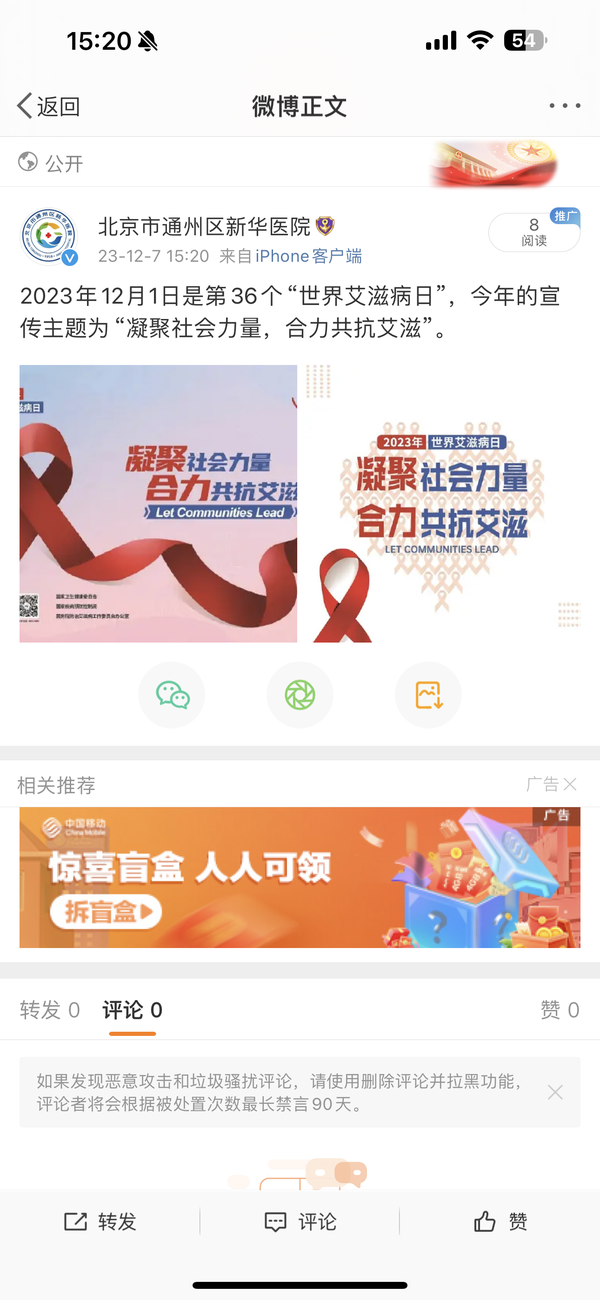This screenshot has width=600, height=1300.
Task: Switch to the 转发 0 tab
Action: [49, 1010]
